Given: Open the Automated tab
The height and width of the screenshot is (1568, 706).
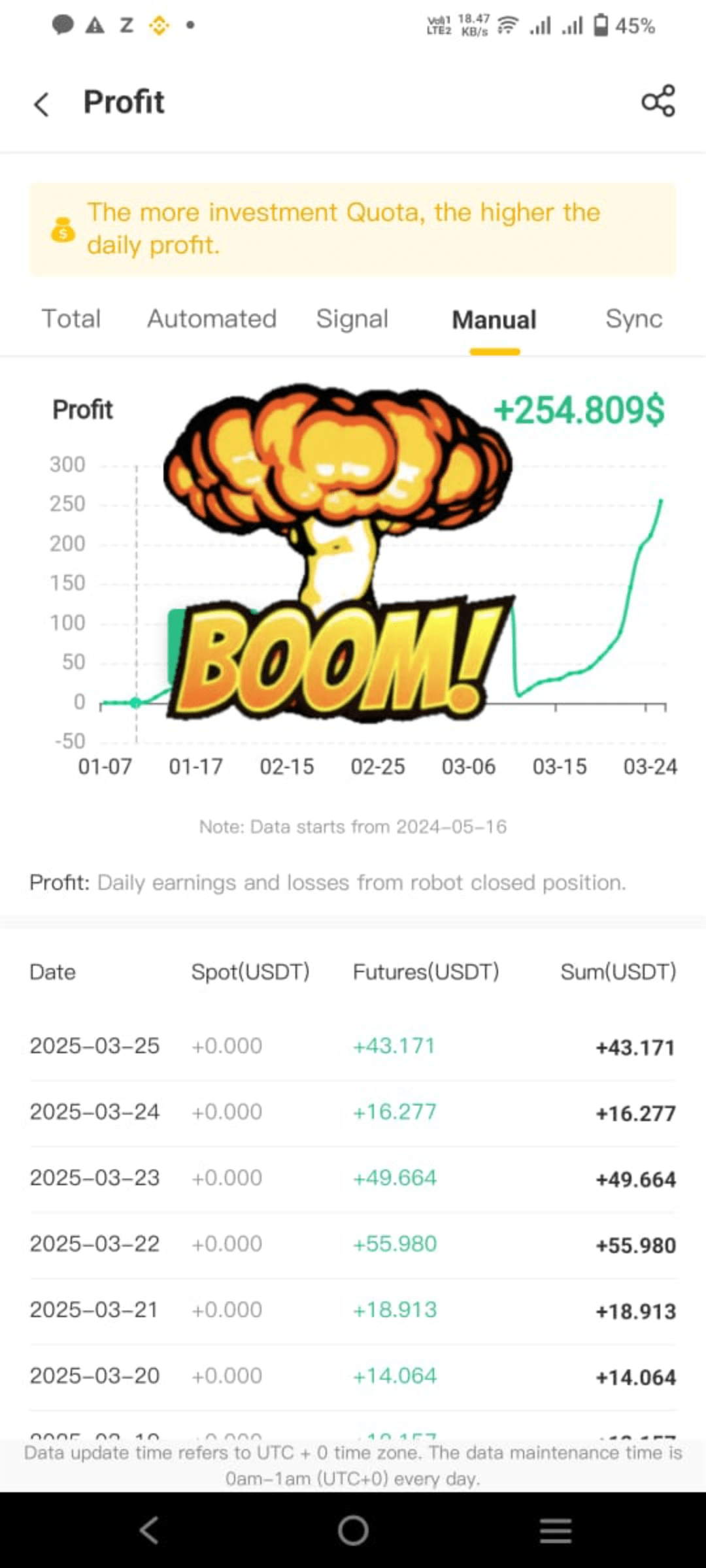Looking at the screenshot, I should coord(212,319).
